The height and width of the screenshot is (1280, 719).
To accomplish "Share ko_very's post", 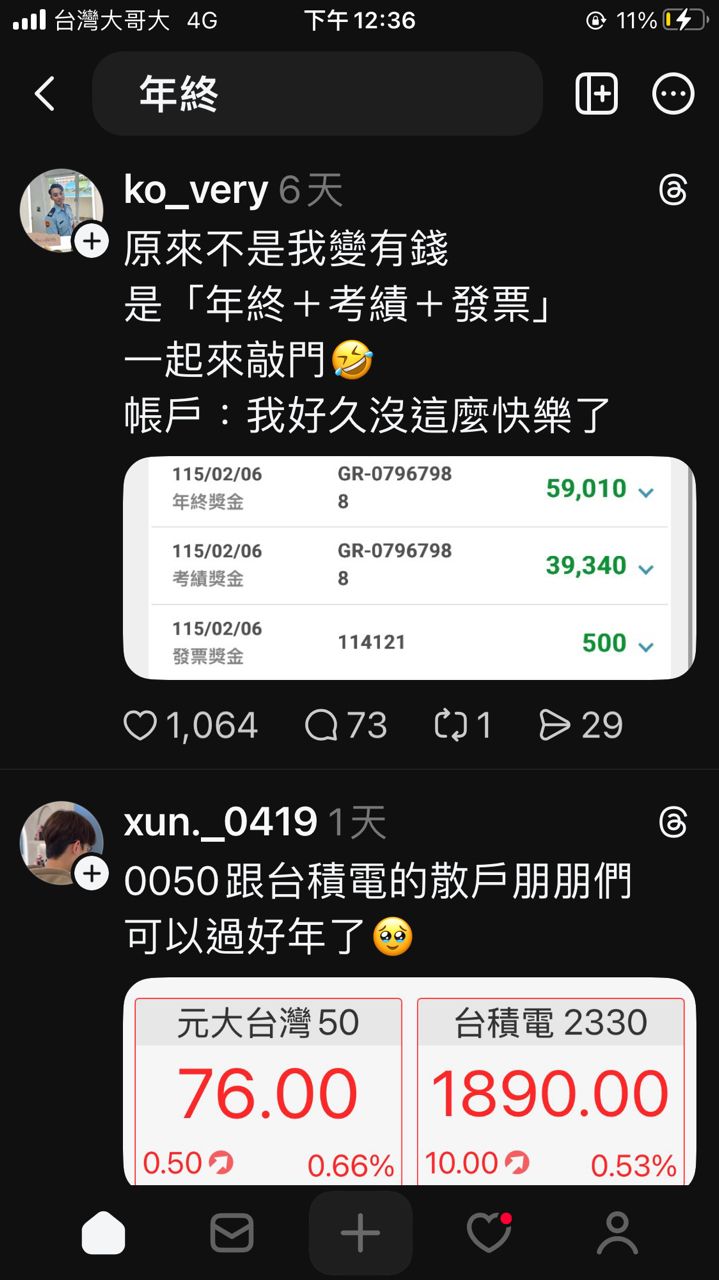I will (x=555, y=725).
